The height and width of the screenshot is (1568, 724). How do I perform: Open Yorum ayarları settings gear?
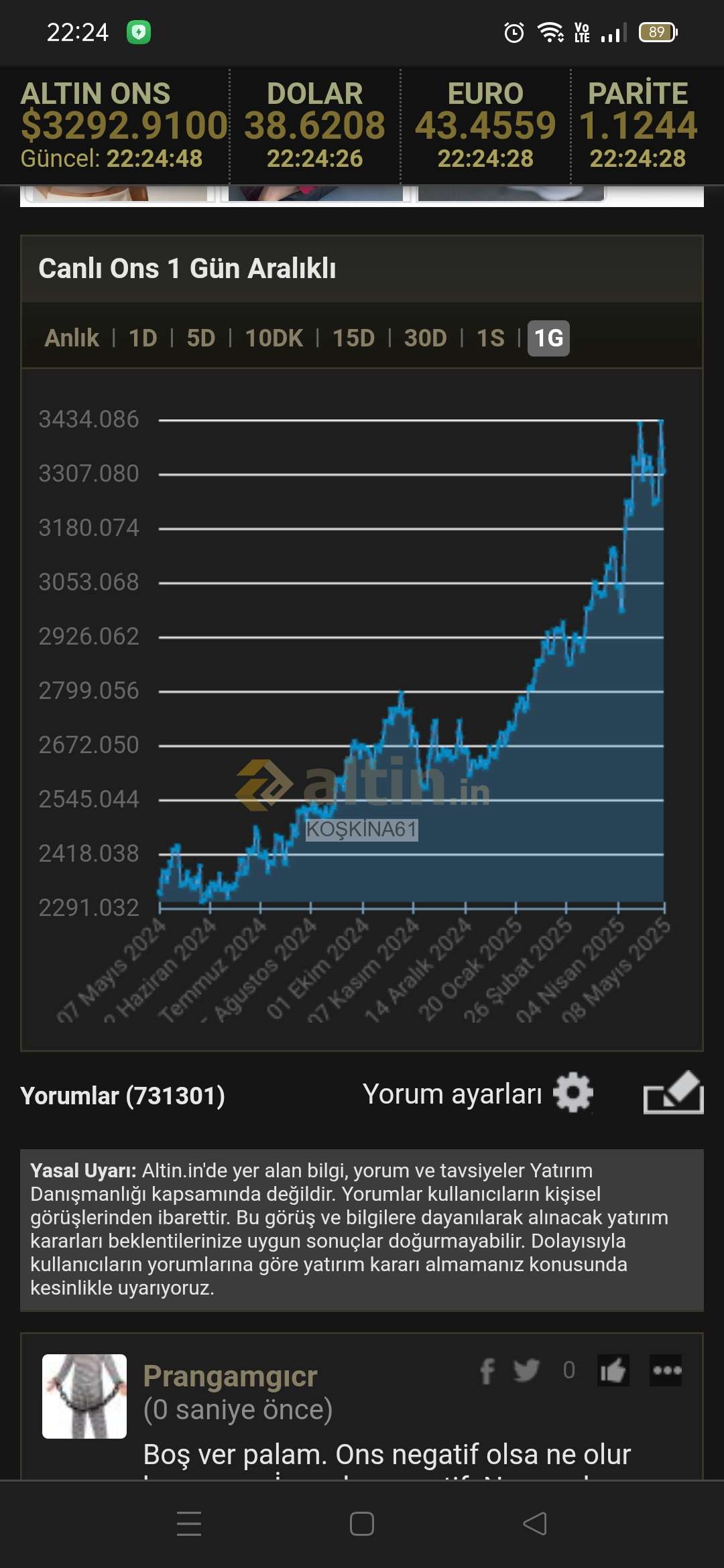(x=573, y=1093)
